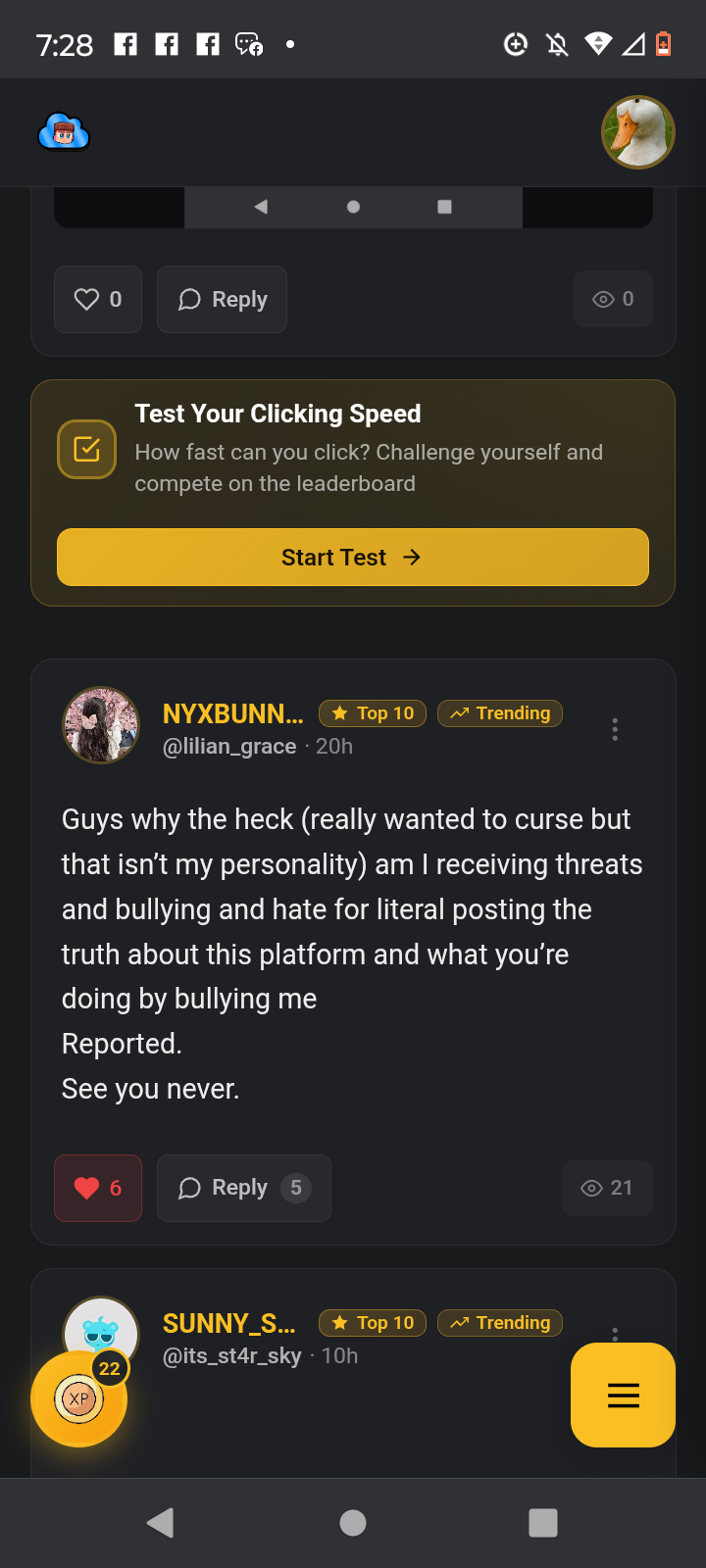Open the options menu on NYXBUNN's post

coord(615,729)
